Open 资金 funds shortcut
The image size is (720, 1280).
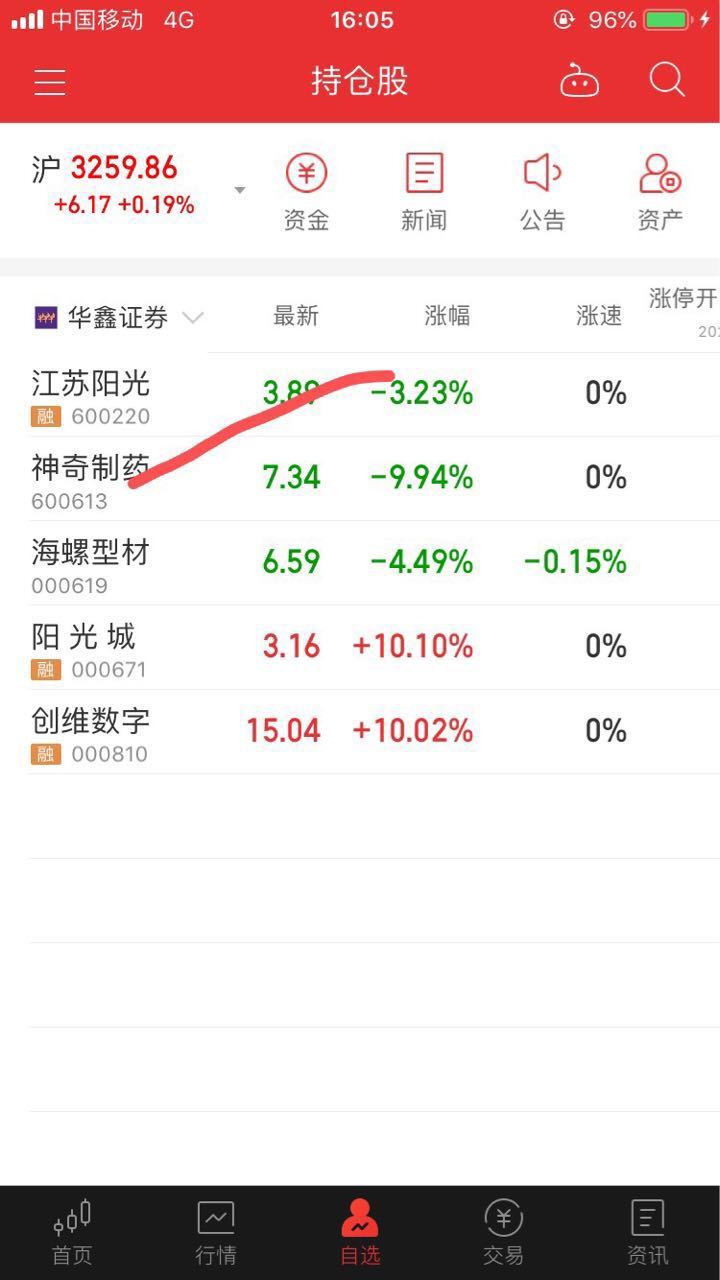pos(306,193)
